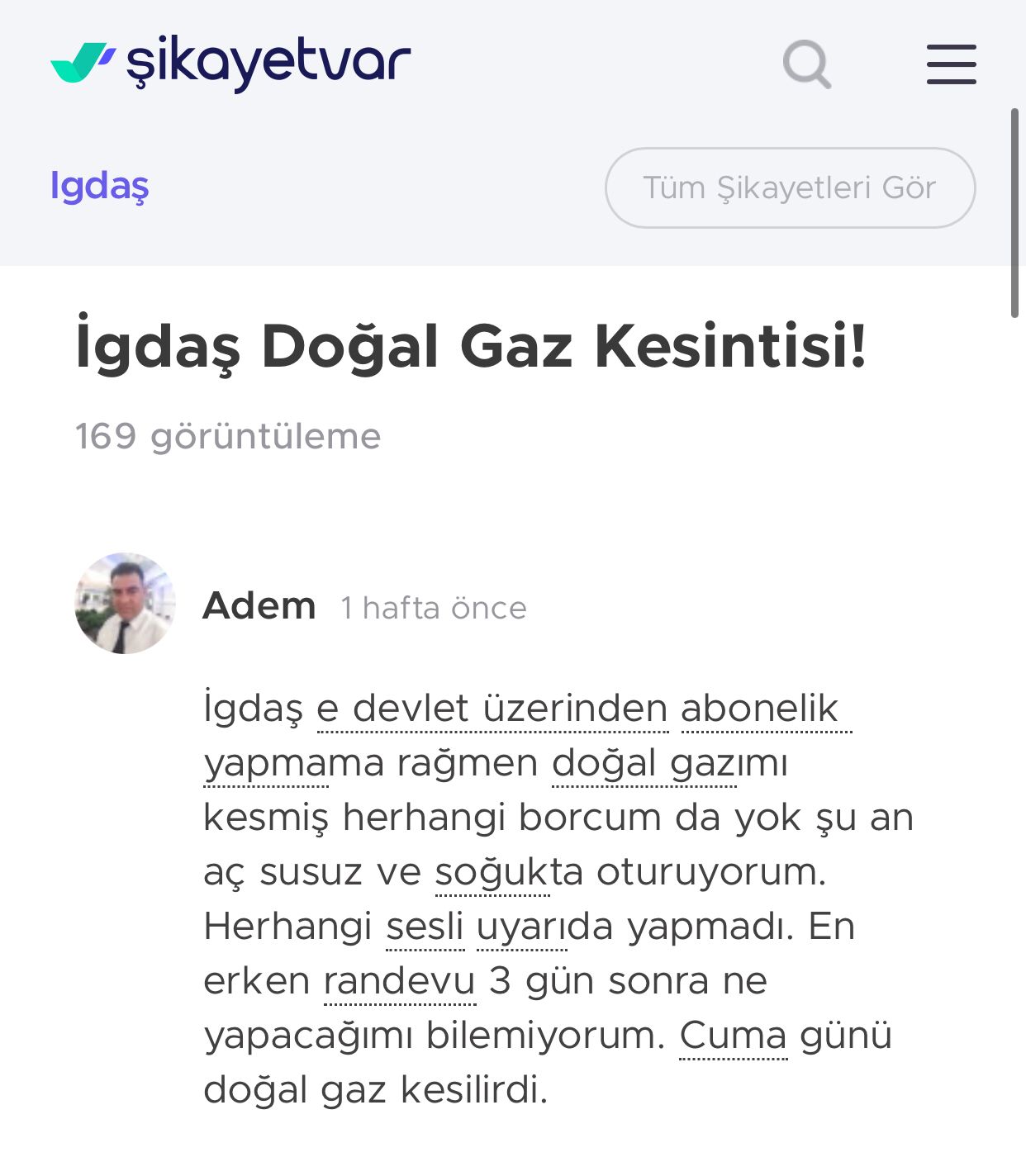Go to şikayetvar home via logo
The image size is (1026, 1176).
click(230, 64)
